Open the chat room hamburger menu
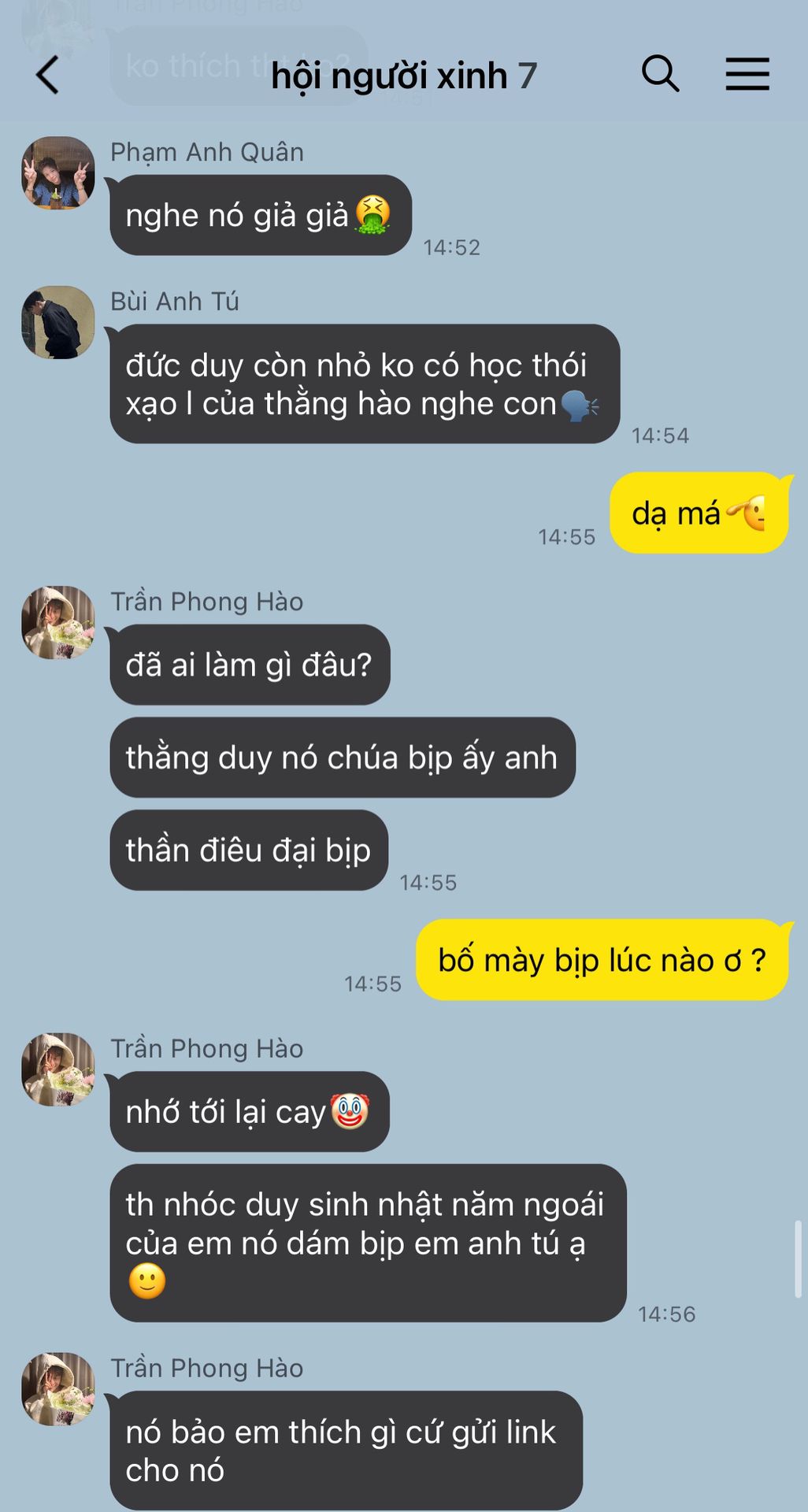Viewport: 808px width, 1512px height. (x=747, y=74)
